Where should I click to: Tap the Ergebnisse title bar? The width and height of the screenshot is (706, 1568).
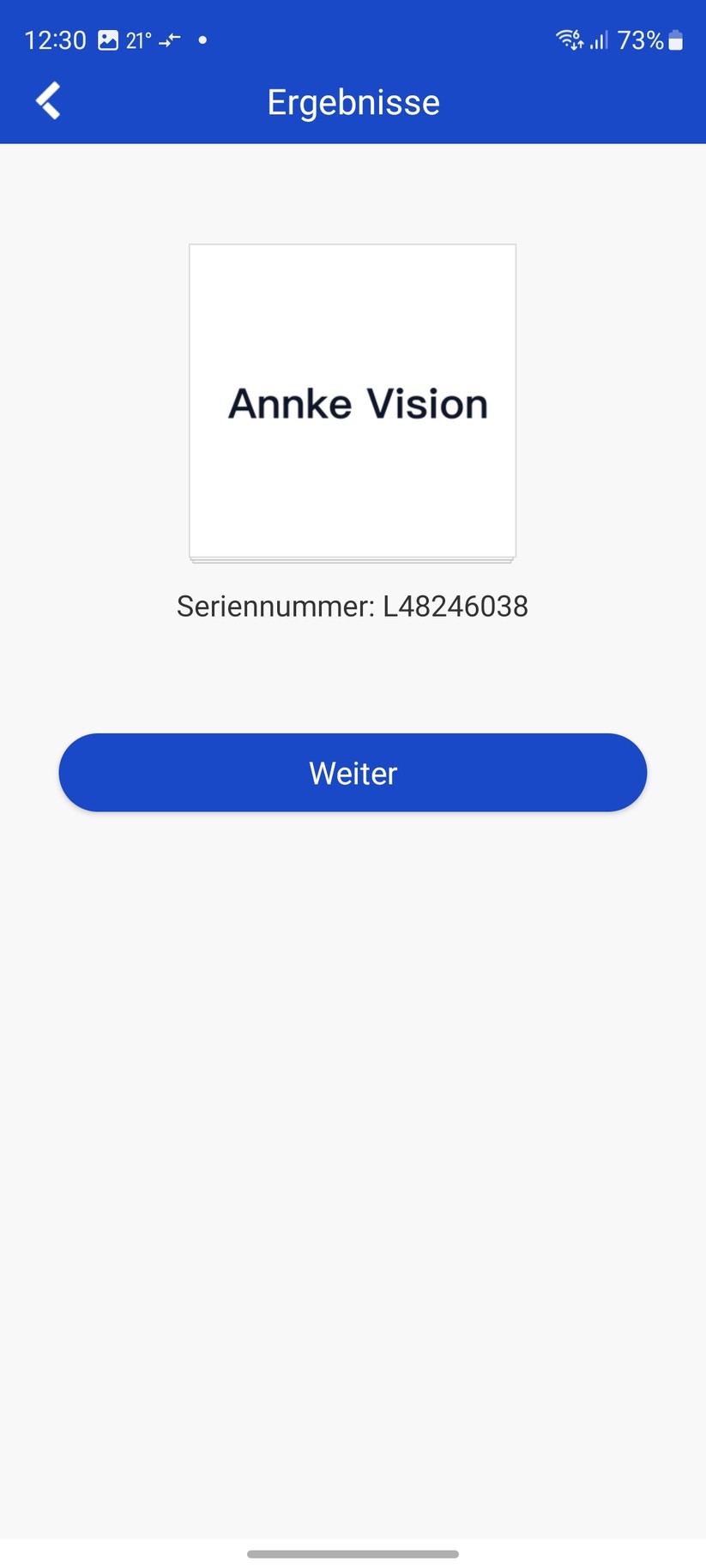tap(353, 102)
